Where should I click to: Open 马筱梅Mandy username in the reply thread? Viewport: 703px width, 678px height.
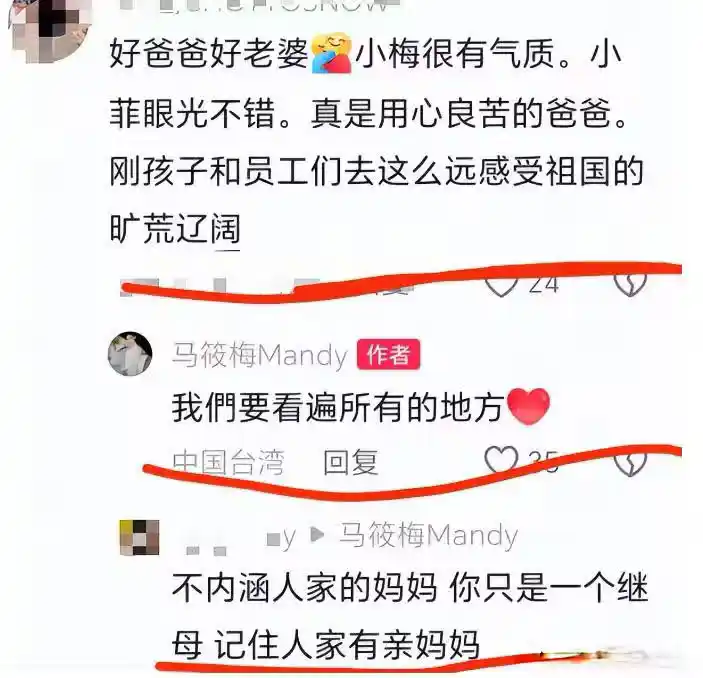pos(428,535)
